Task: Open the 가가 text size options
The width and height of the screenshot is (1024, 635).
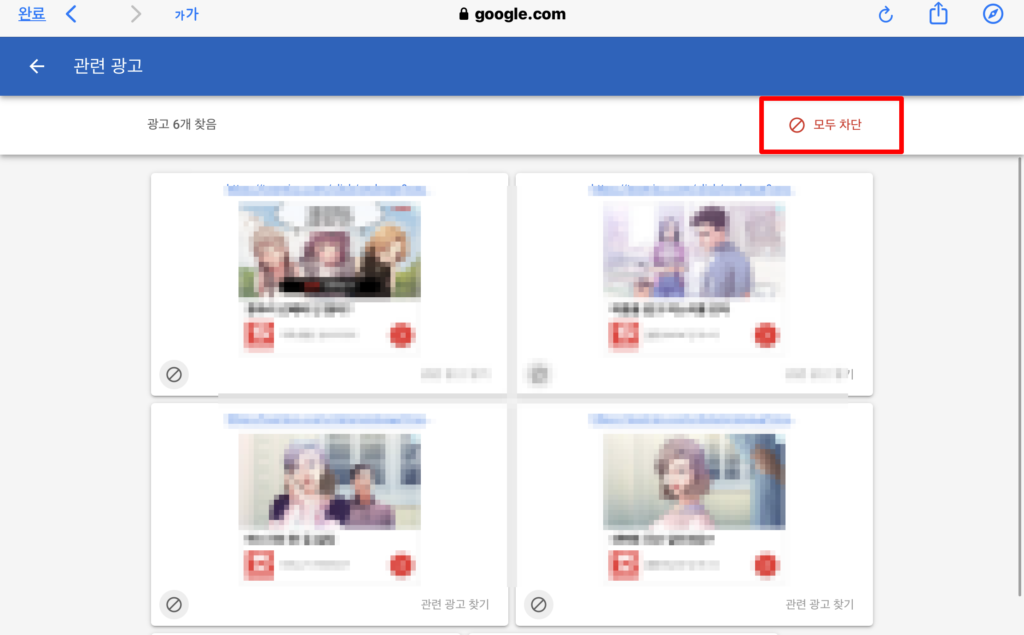Action: 186,14
